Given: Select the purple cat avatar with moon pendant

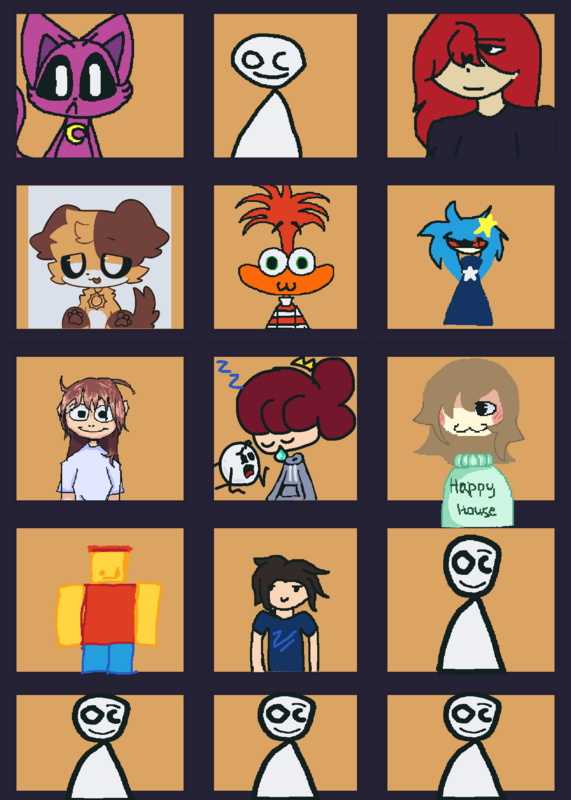Looking at the screenshot, I should (100, 86).
